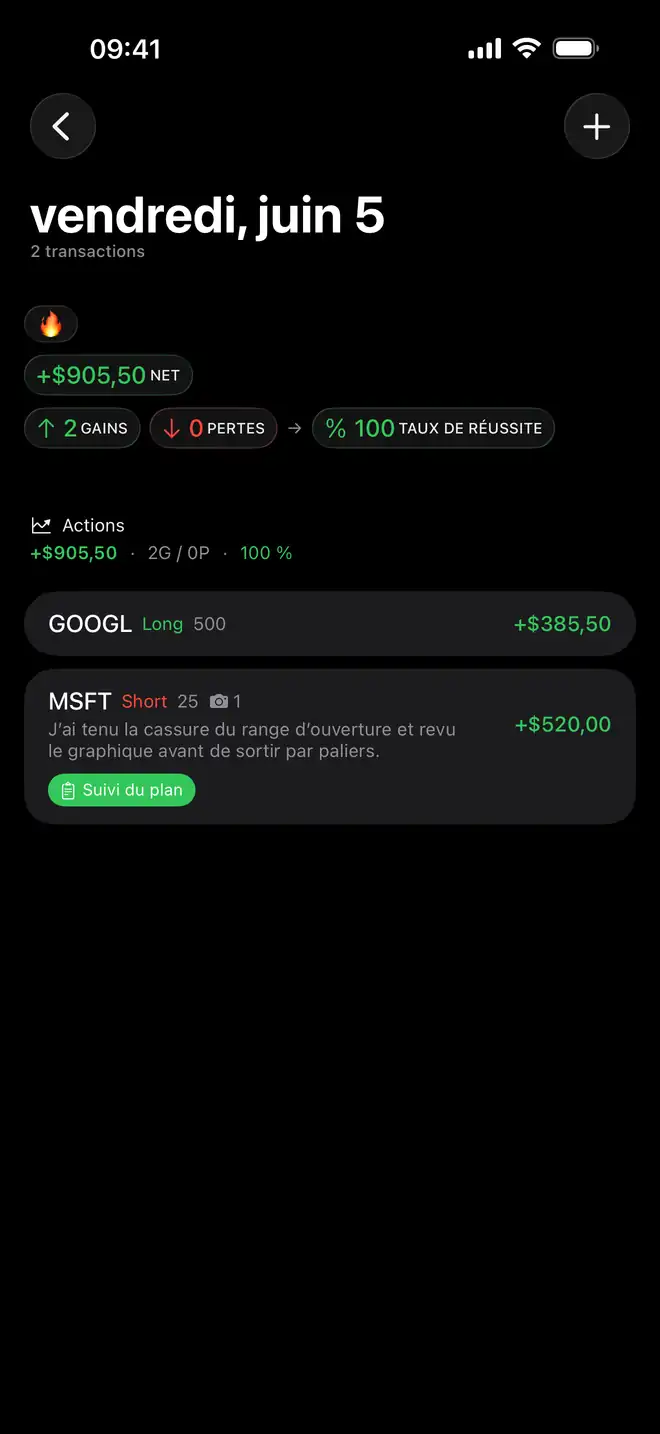Open the GOOGL Long trade
Image resolution: width=660 pixels, height=1434 pixels.
(330, 624)
